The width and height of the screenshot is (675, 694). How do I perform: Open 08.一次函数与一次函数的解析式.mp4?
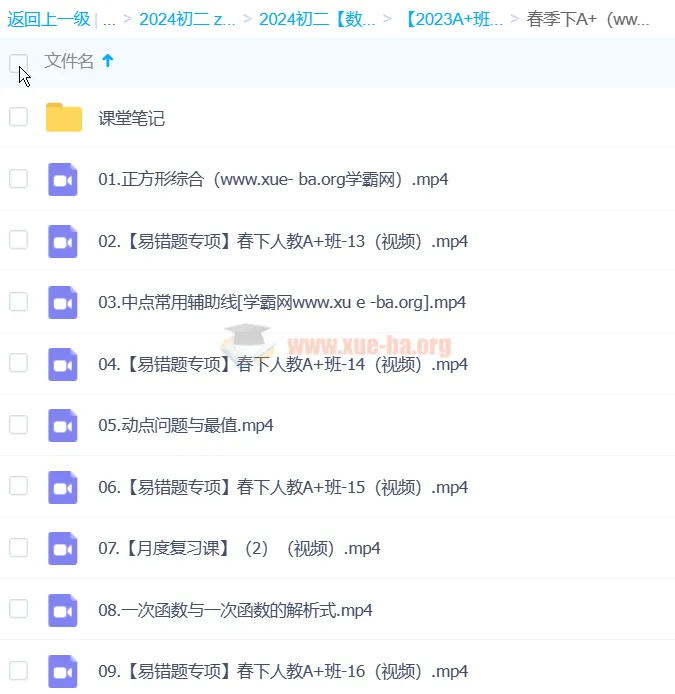pos(235,609)
